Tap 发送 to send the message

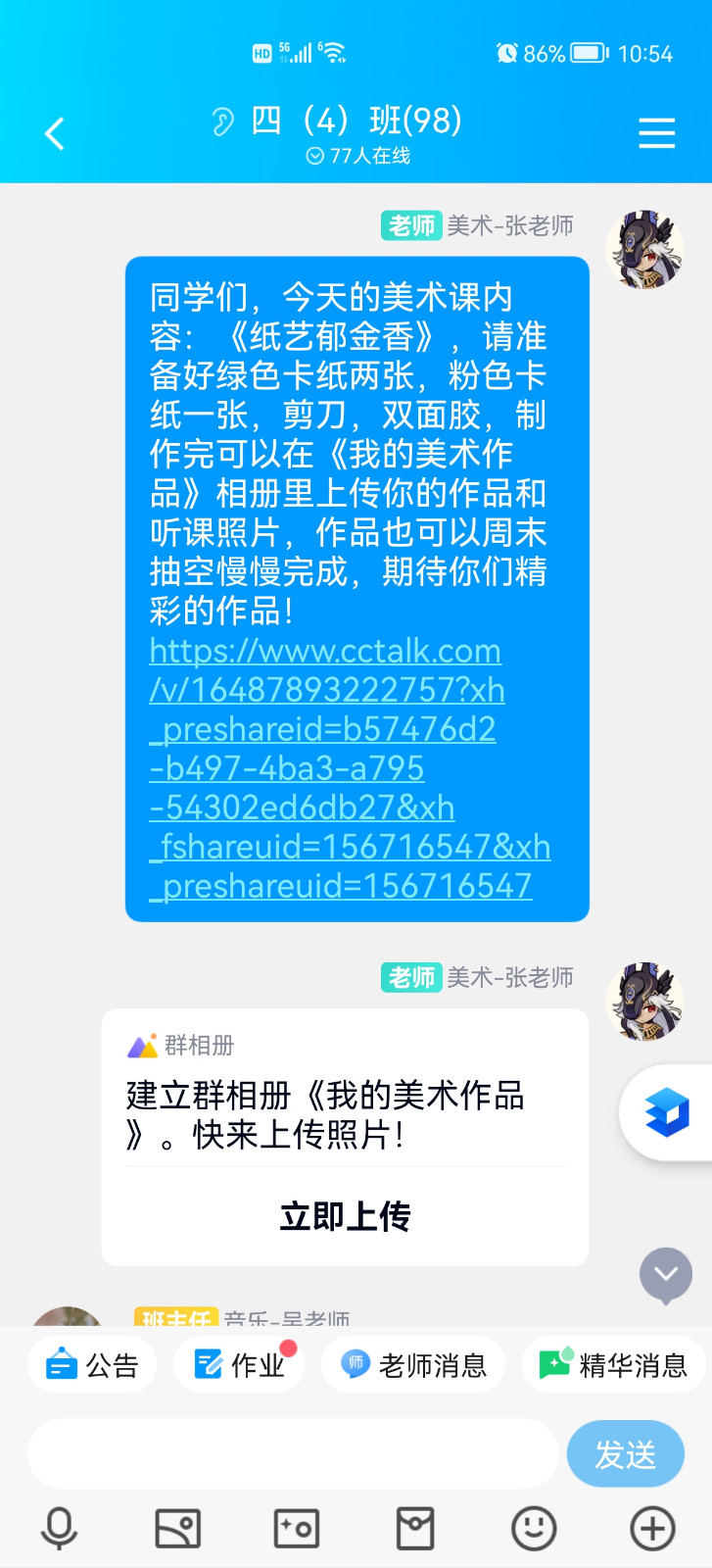[625, 1454]
